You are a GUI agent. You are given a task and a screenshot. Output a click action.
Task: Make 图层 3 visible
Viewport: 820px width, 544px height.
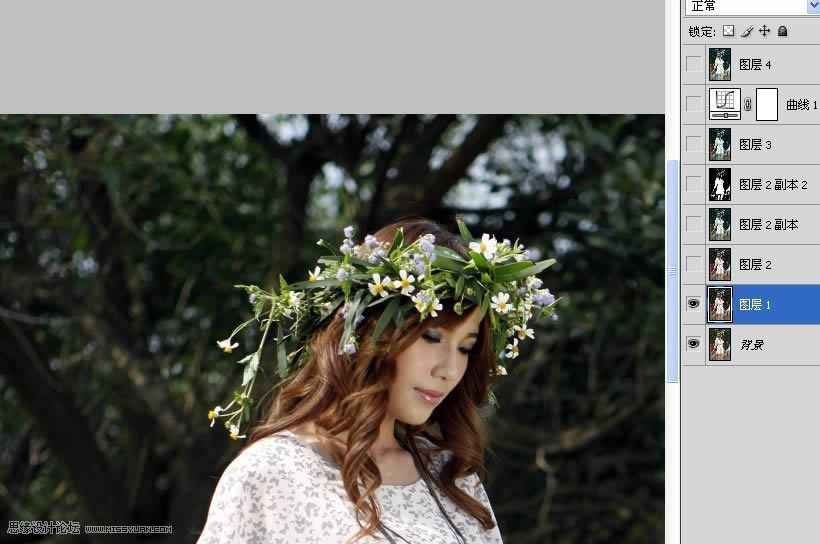[x=694, y=145]
